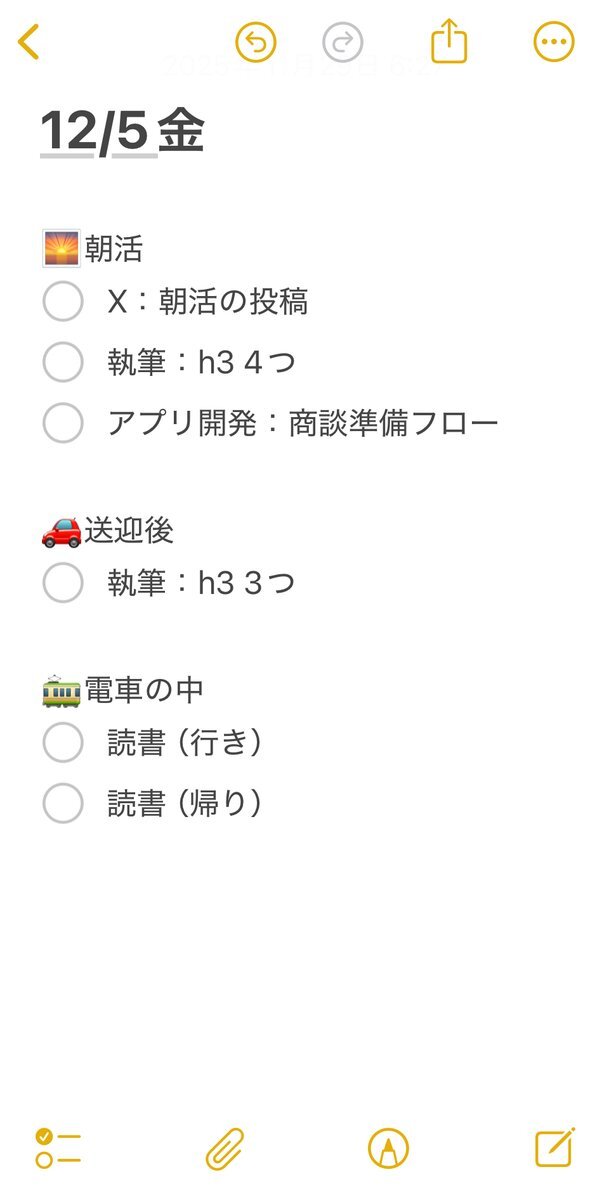
Task: Share this note
Action: pyautogui.click(x=449, y=42)
